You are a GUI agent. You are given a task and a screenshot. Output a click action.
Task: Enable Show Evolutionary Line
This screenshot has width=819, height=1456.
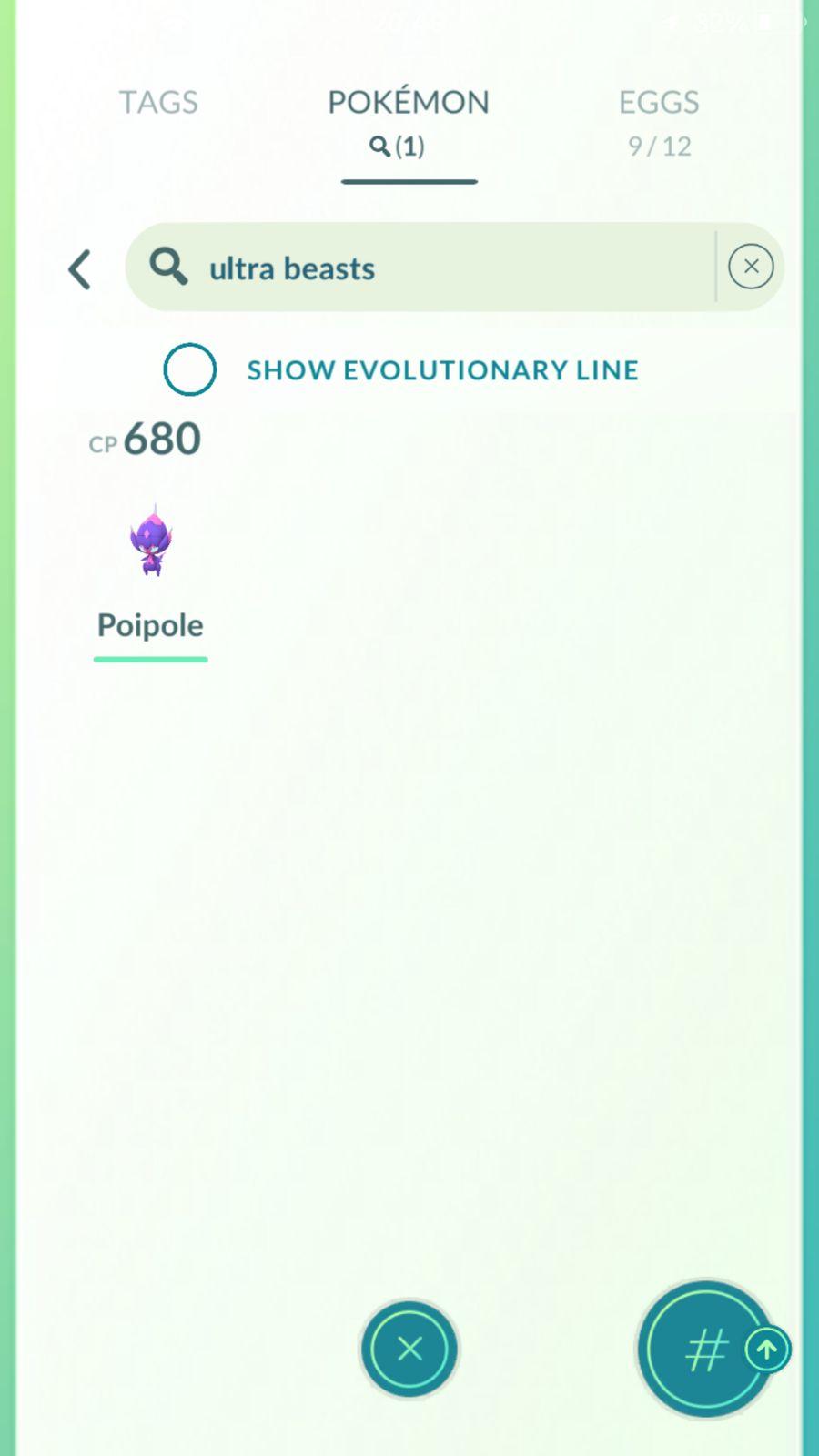click(190, 369)
